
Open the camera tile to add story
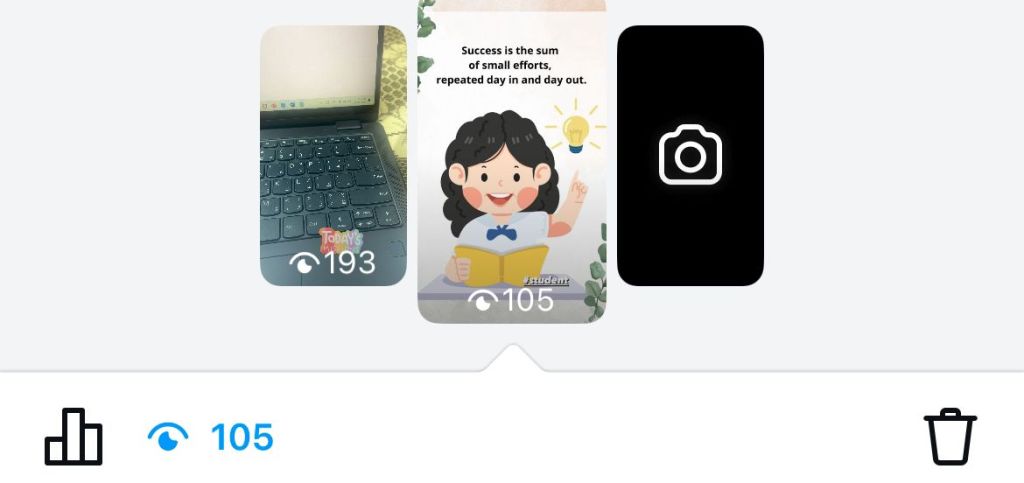click(690, 156)
